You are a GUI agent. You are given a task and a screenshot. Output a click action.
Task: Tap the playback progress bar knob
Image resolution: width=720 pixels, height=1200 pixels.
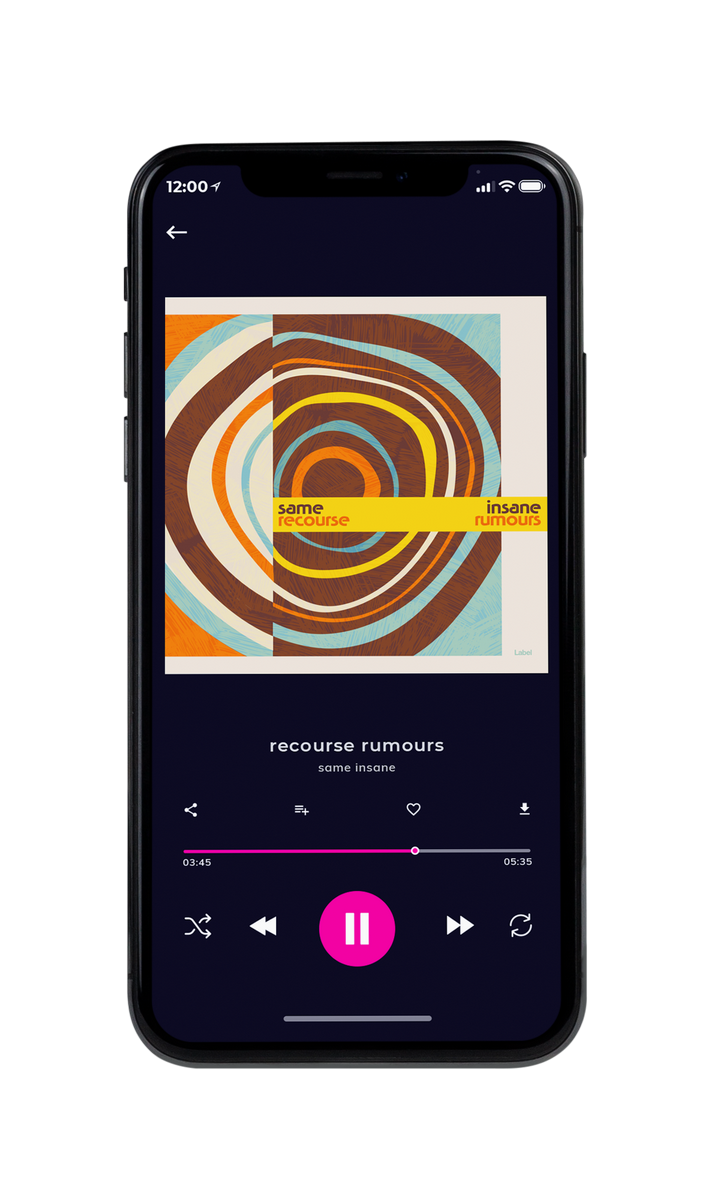[415, 851]
